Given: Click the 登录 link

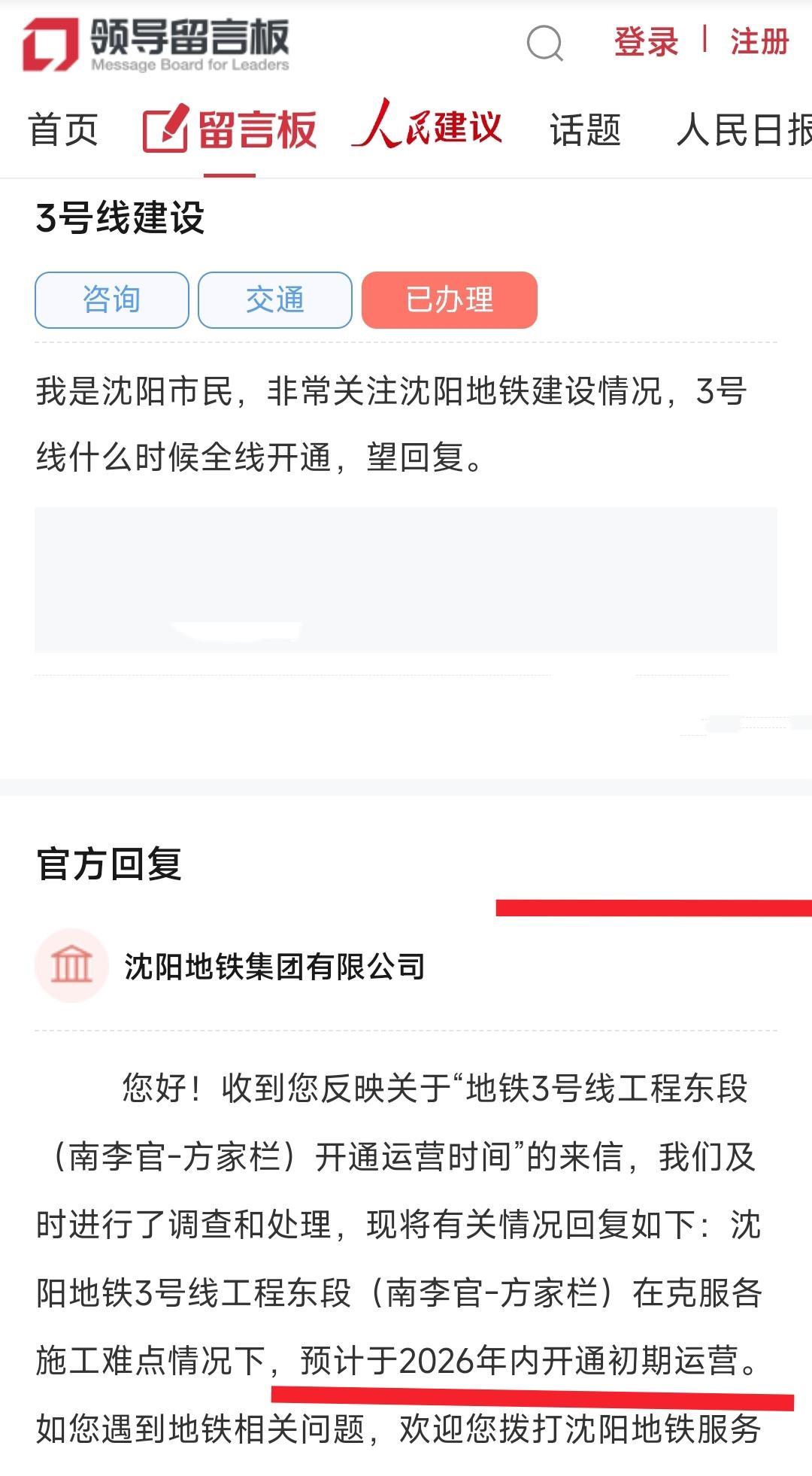Looking at the screenshot, I should [643, 43].
